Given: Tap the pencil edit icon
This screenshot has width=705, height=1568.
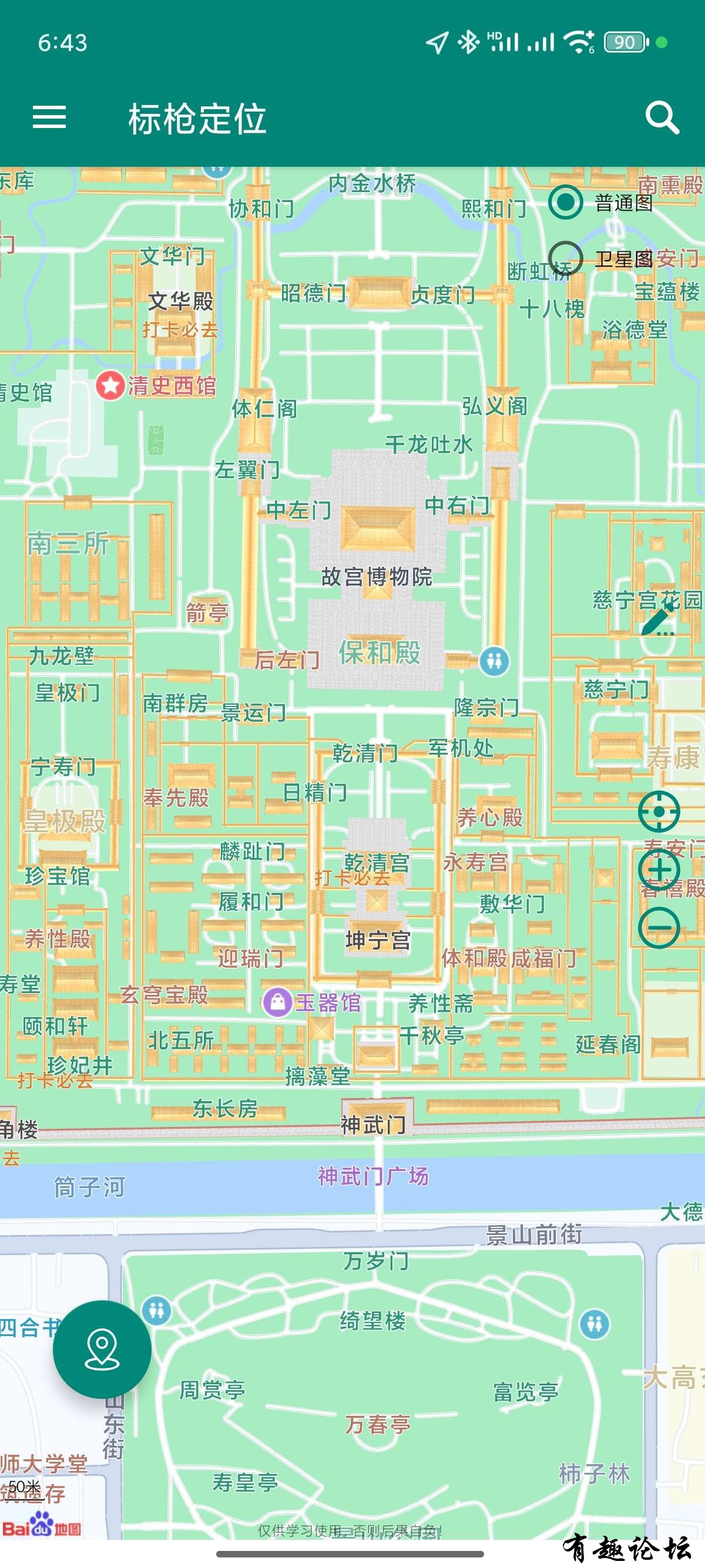Looking at the screenshot, I should pos(658,621).
